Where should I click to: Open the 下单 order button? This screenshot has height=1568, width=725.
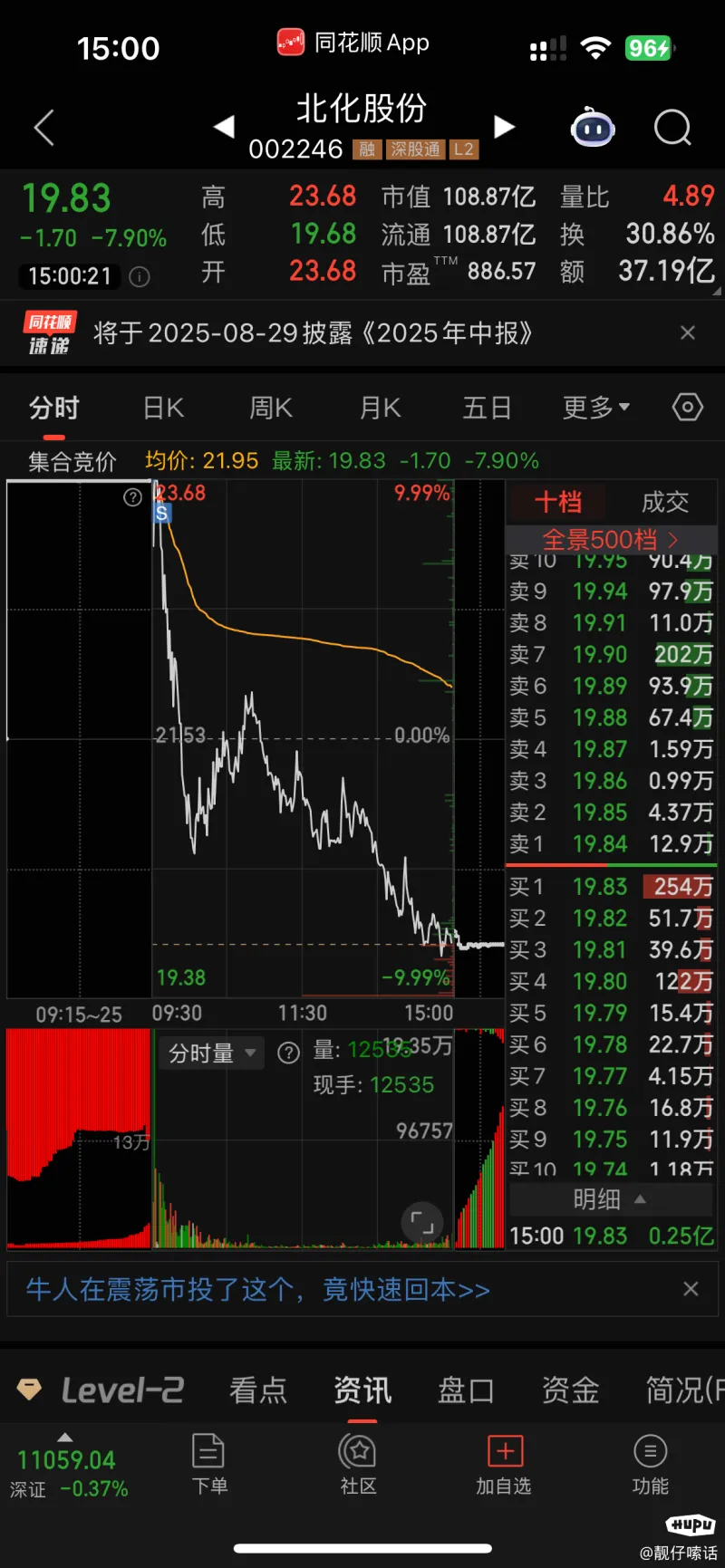tap(209, 1464)
